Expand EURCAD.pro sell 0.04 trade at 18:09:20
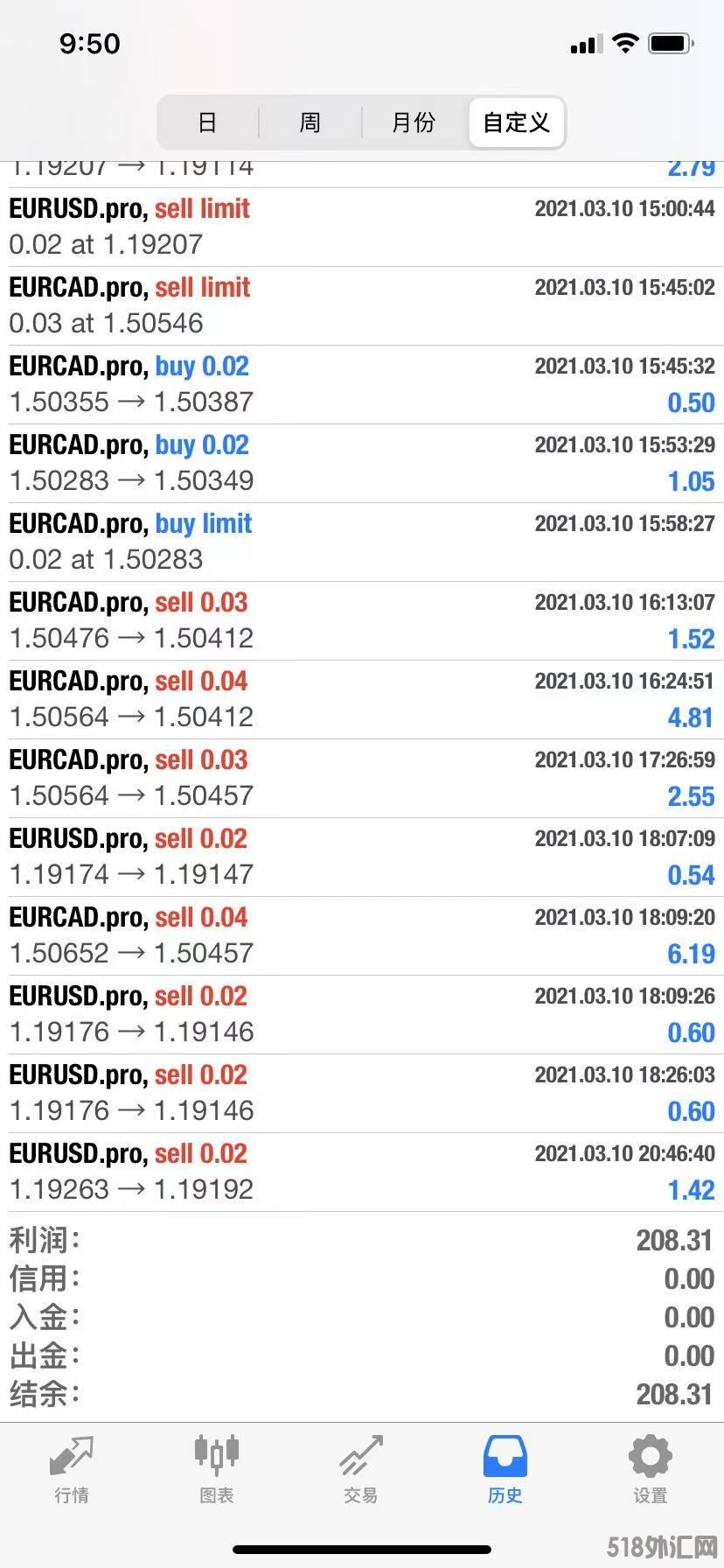This screenshot has width=724, height=1568. (x=362, y=935)
